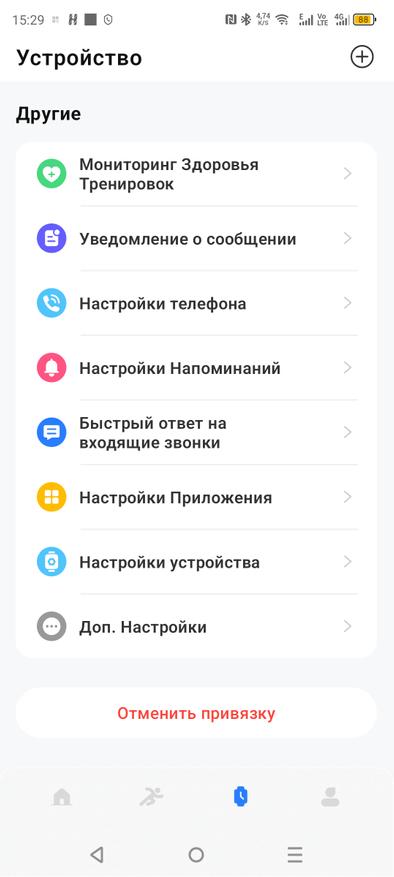Tap the system back button
Image resolution: width=394 pixels, height=877 pixels.
tap(97, 854)
